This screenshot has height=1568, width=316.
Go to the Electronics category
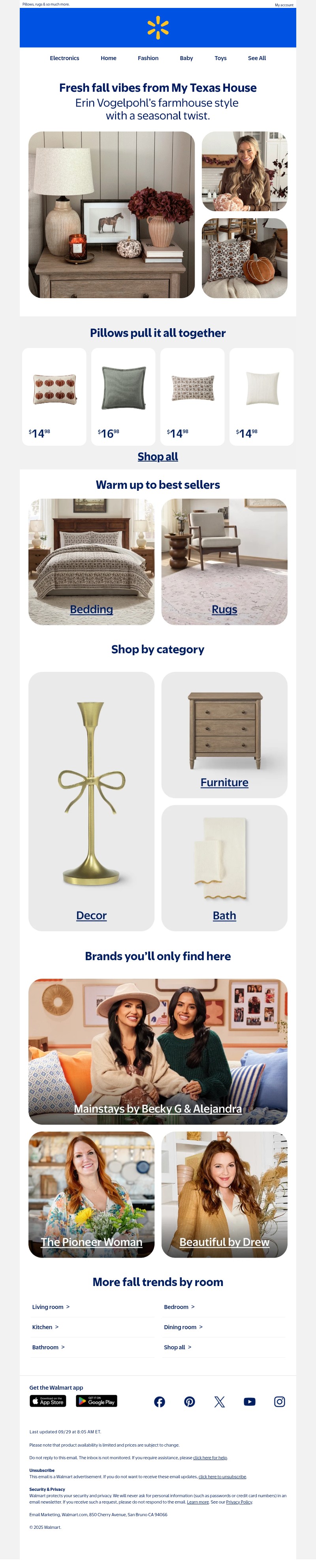(x=64, y=59)
